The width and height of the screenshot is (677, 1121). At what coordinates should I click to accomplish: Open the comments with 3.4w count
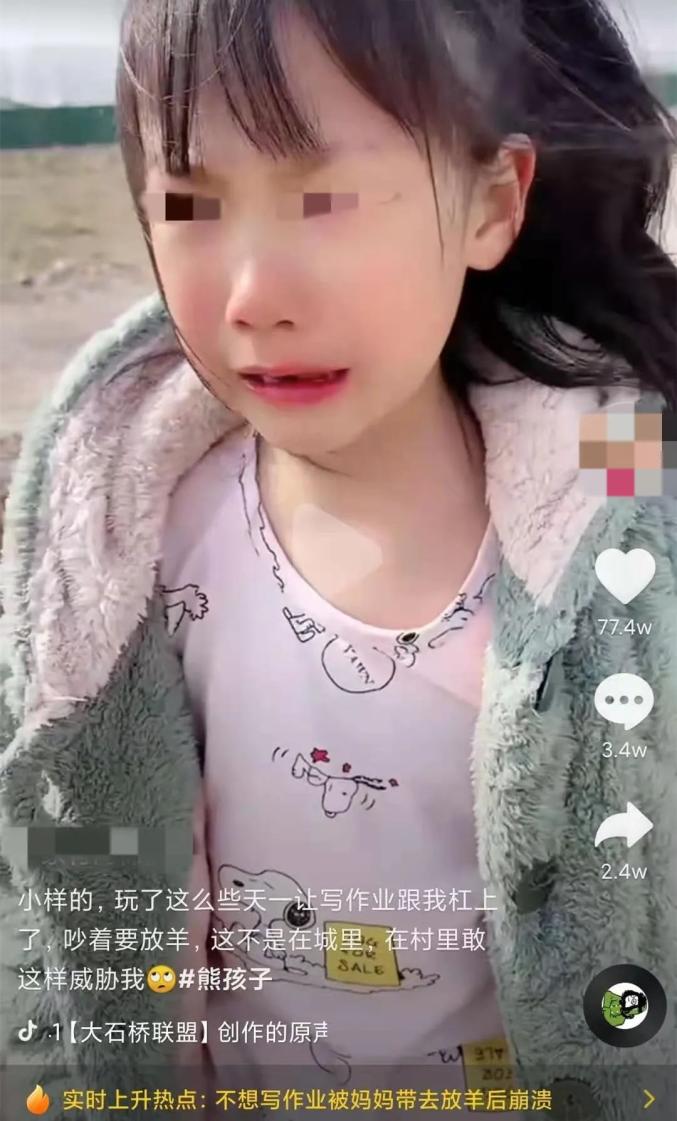pyautogui.click(x=624, y=701)
